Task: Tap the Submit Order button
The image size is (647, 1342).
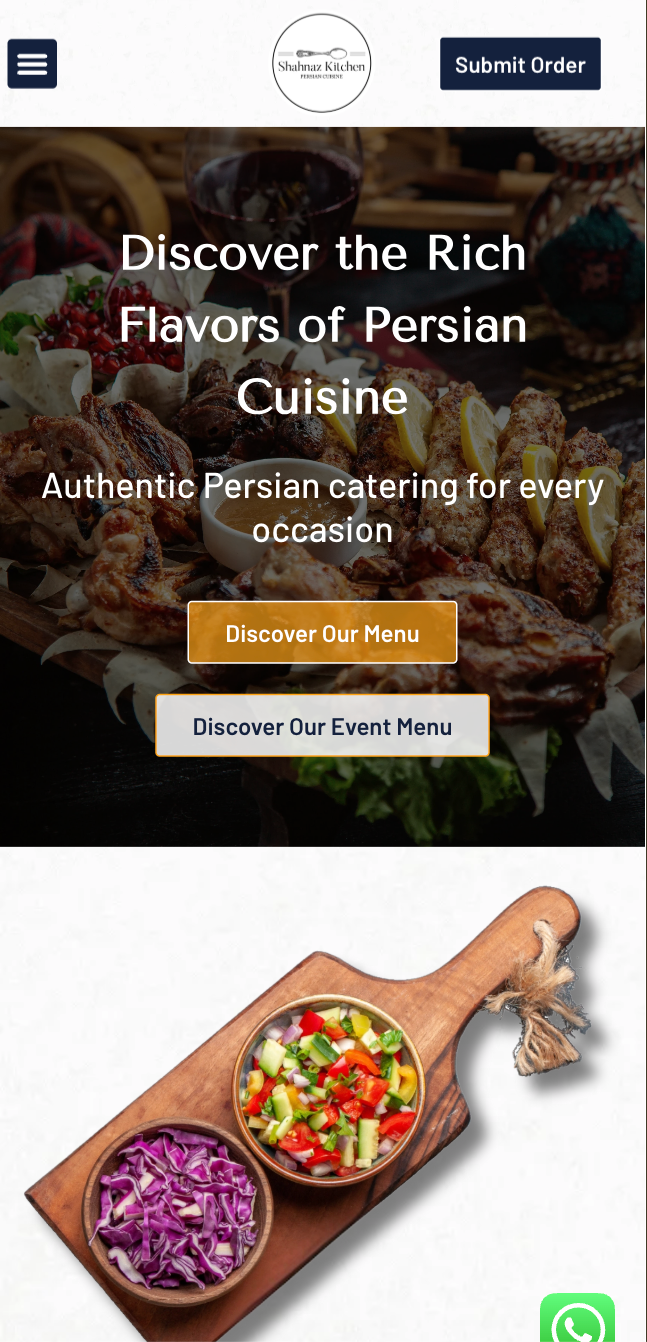Action: [520, 64]
